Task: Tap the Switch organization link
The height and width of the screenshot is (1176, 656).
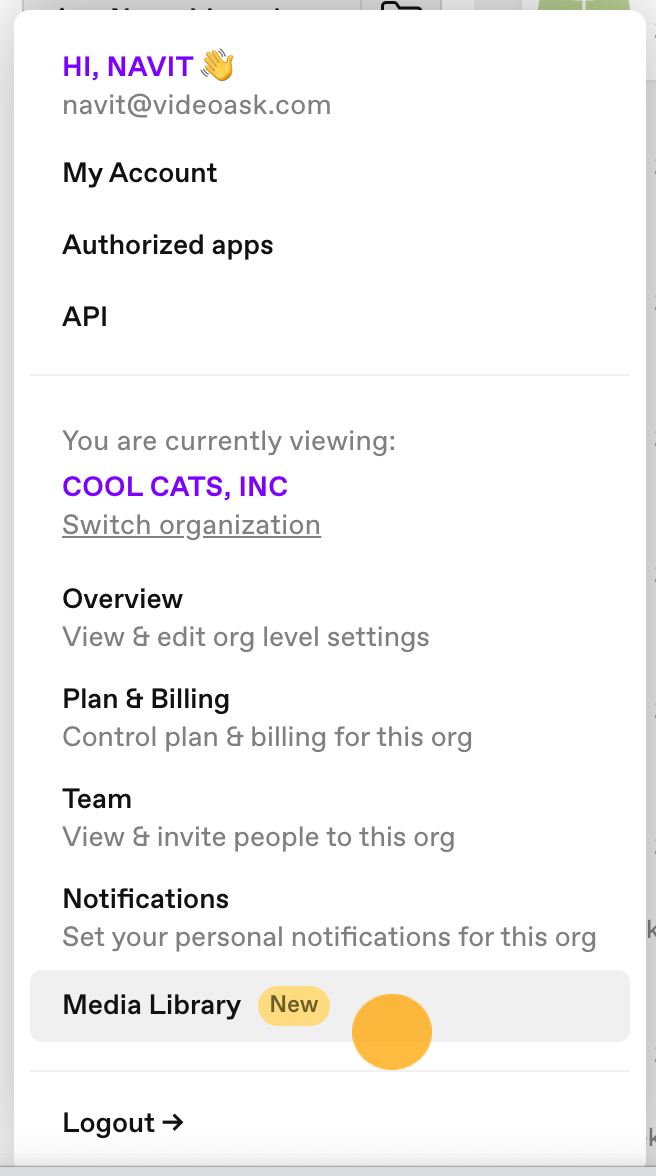Action: pyautogui.click(x=191, y=525)
